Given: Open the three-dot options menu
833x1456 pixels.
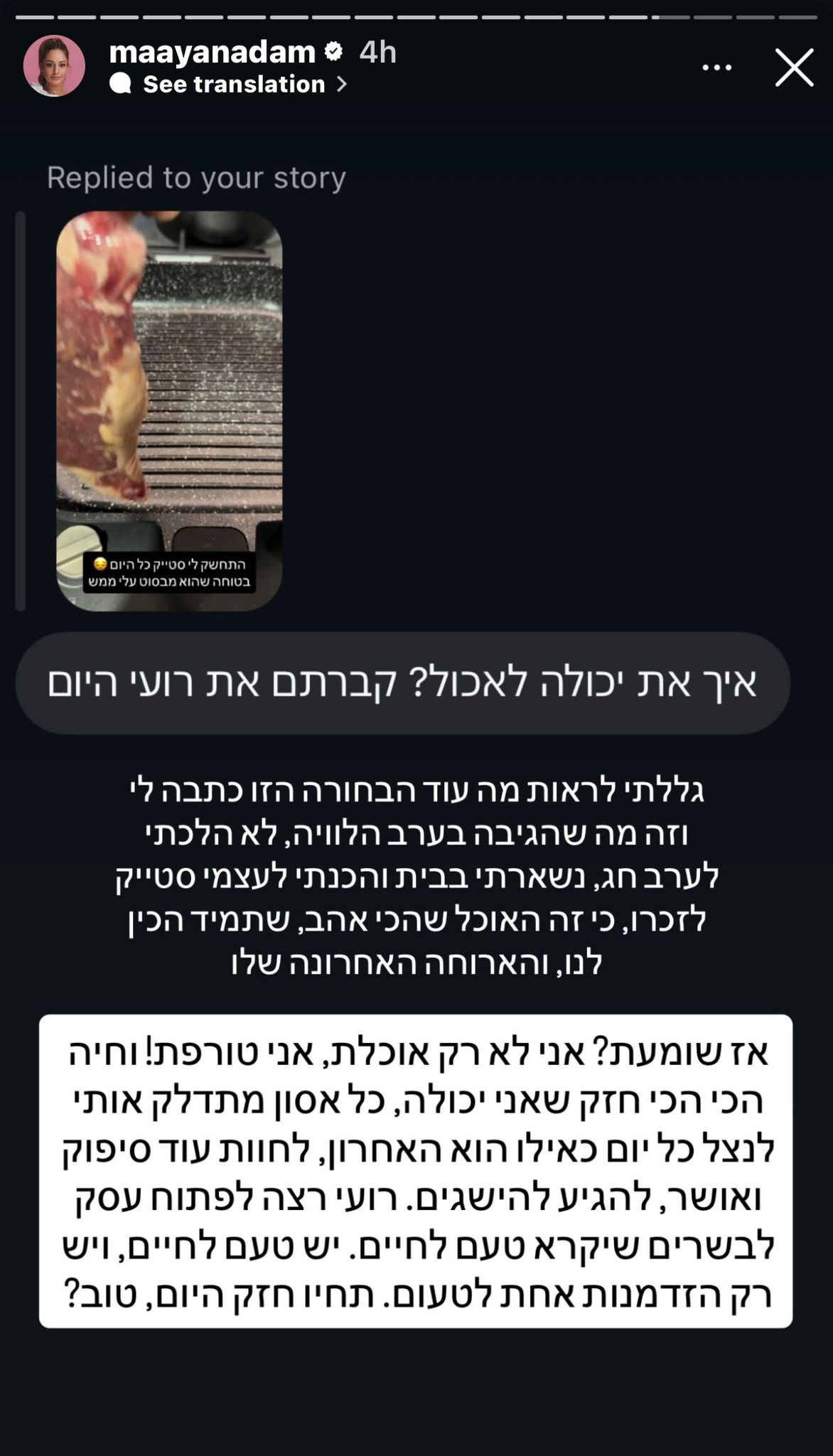Looking at the screenshot, I should pos(716,68).
